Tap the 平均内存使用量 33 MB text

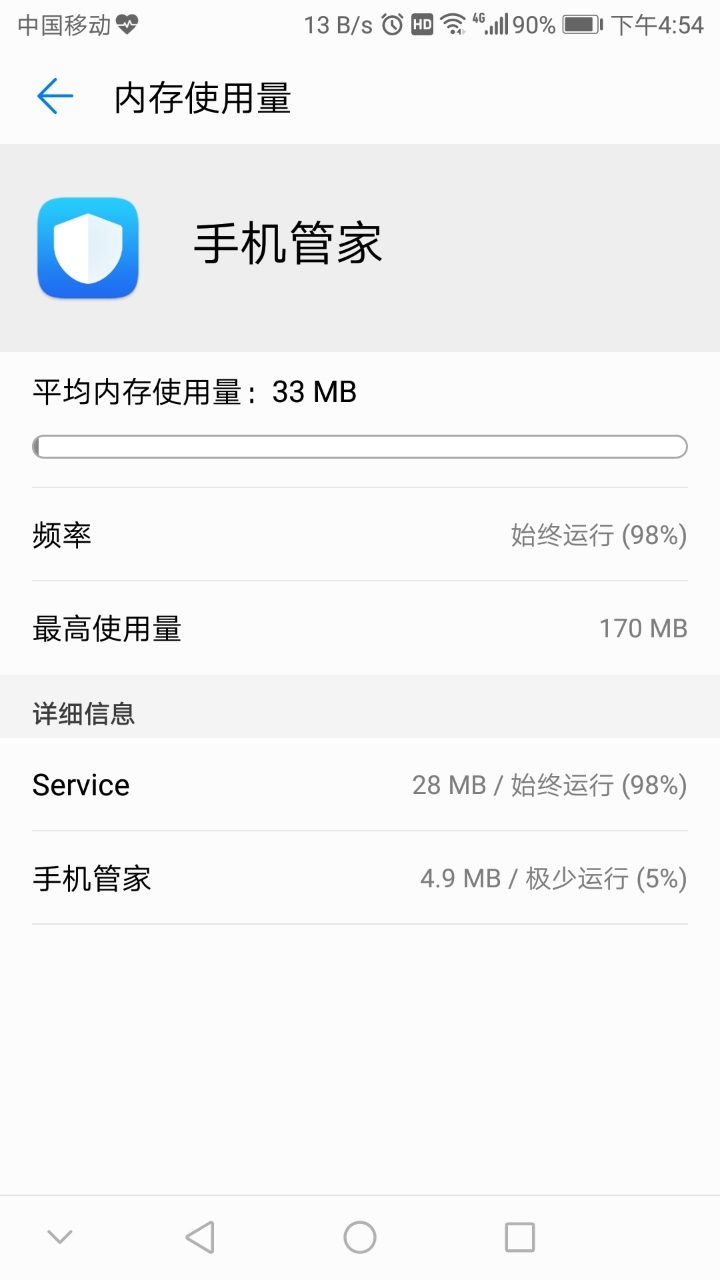(x=193, y=392)
